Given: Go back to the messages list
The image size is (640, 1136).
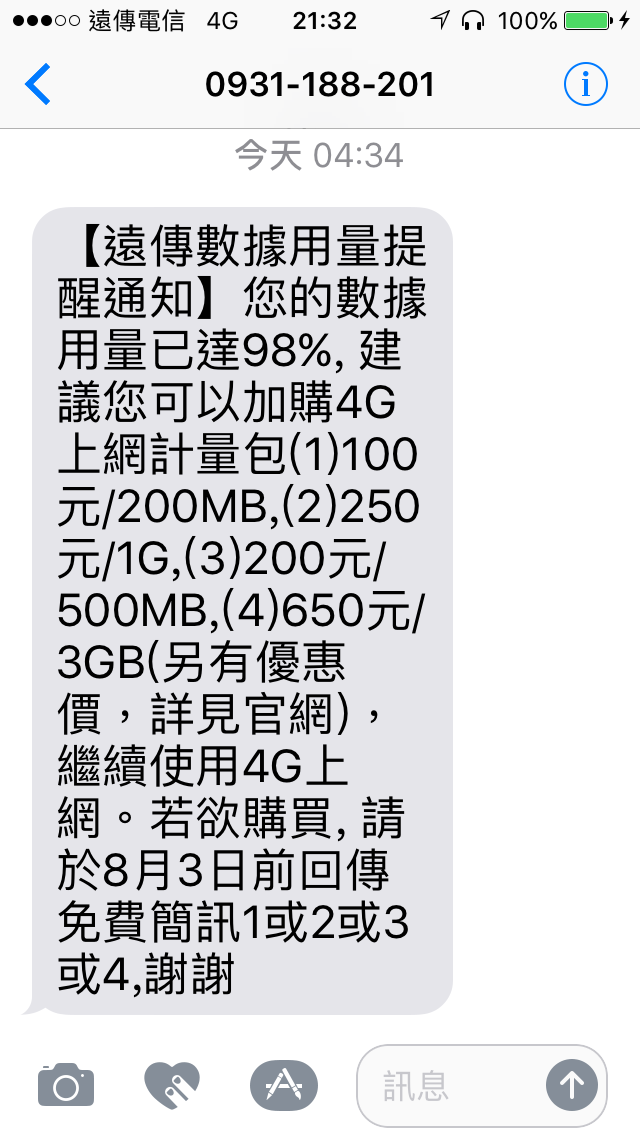Looking at the screenshot, I should tap(38, 85).
